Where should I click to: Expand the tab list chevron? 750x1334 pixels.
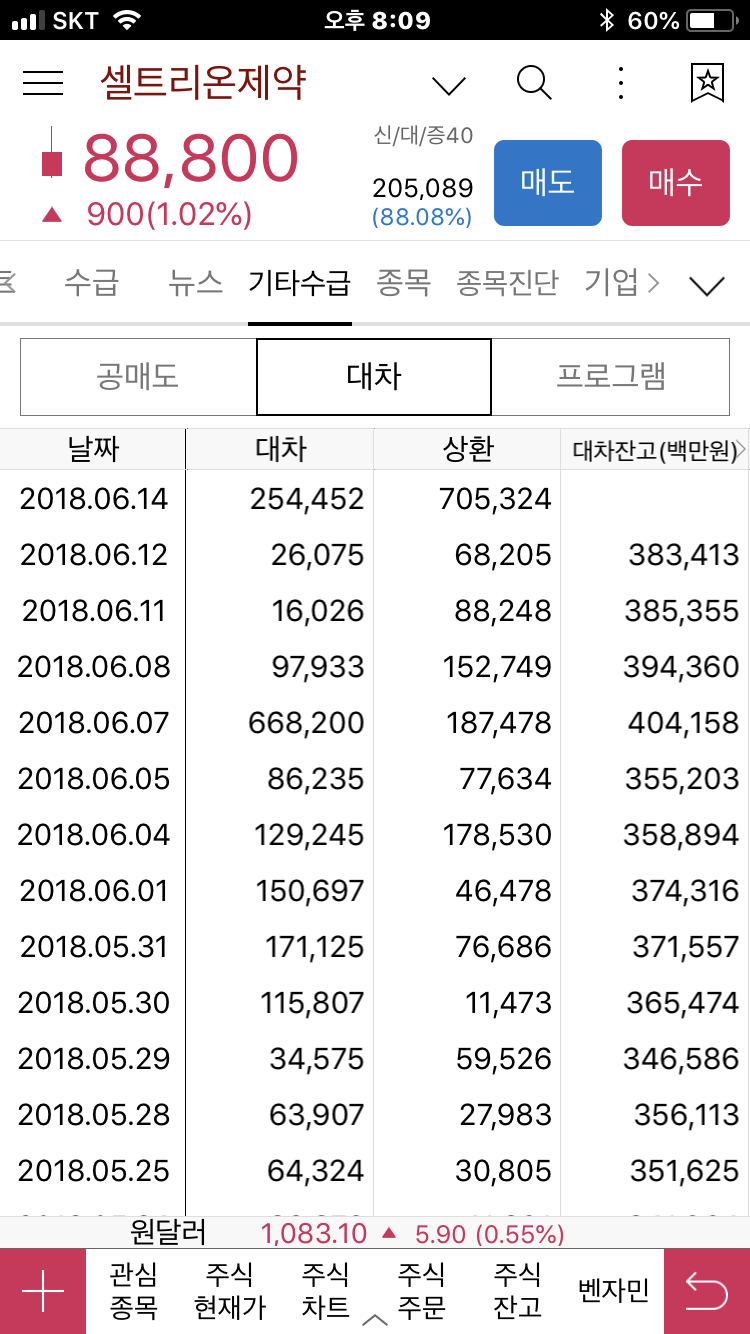[x=707, y=287]
